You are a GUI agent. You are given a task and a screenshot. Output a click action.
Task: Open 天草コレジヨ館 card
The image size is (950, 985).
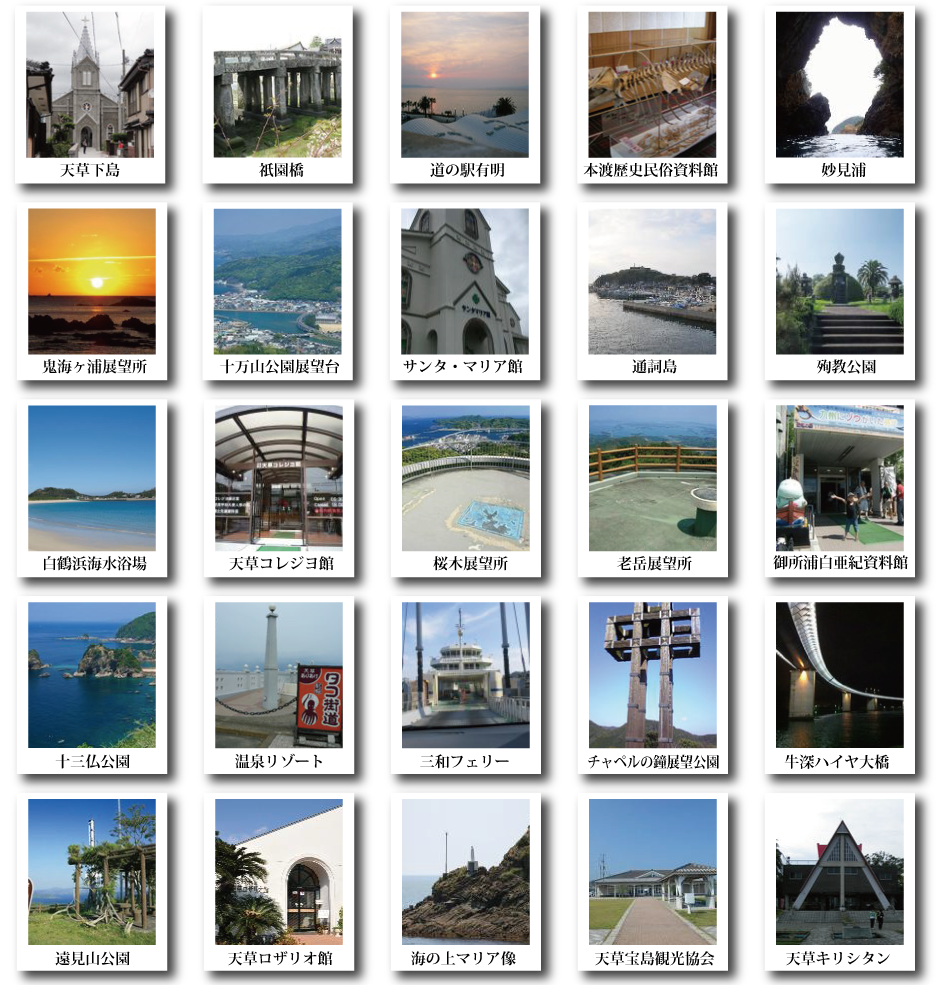[x=278, y=488]
